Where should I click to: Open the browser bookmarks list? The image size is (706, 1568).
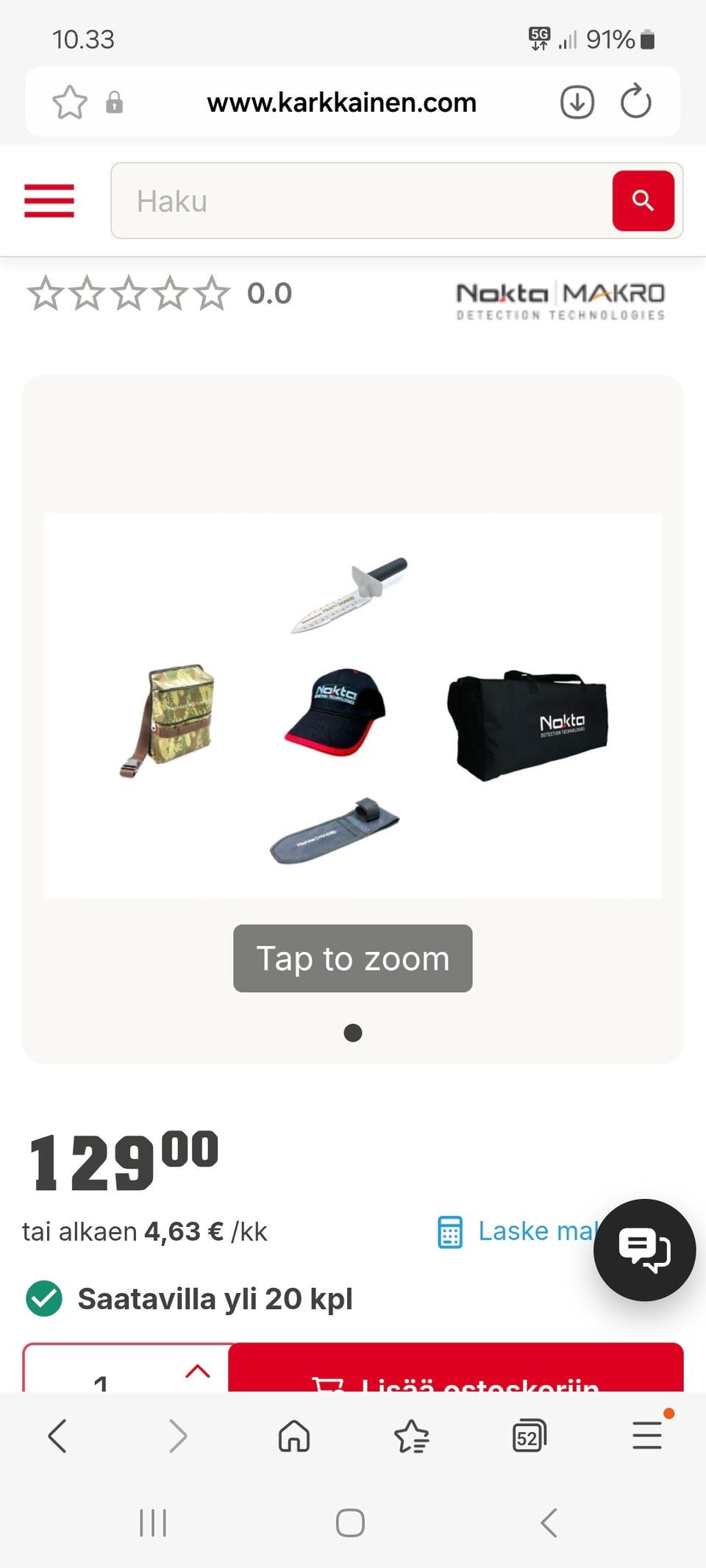[x=412, y=1436]
